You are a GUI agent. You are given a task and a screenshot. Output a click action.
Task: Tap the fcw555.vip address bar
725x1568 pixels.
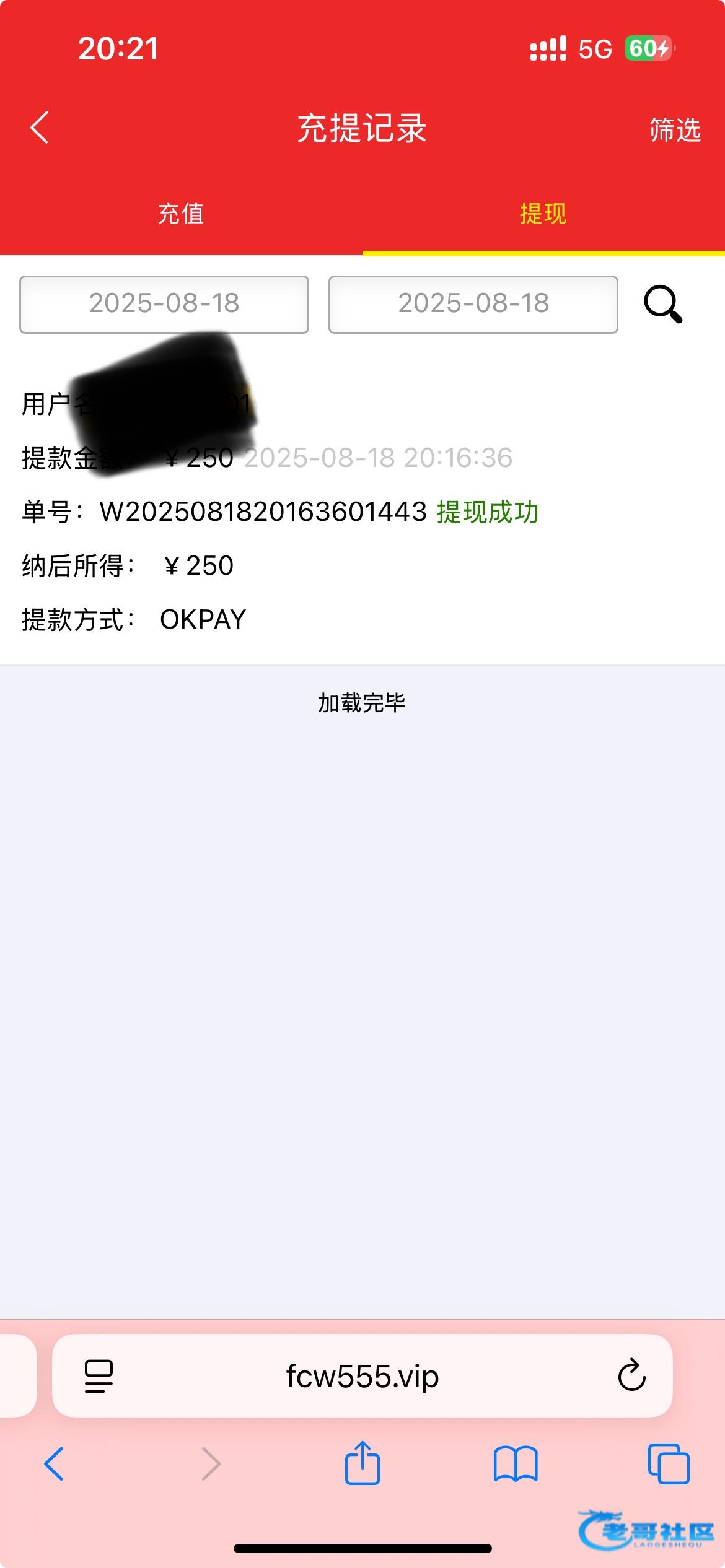[362, 1377]
